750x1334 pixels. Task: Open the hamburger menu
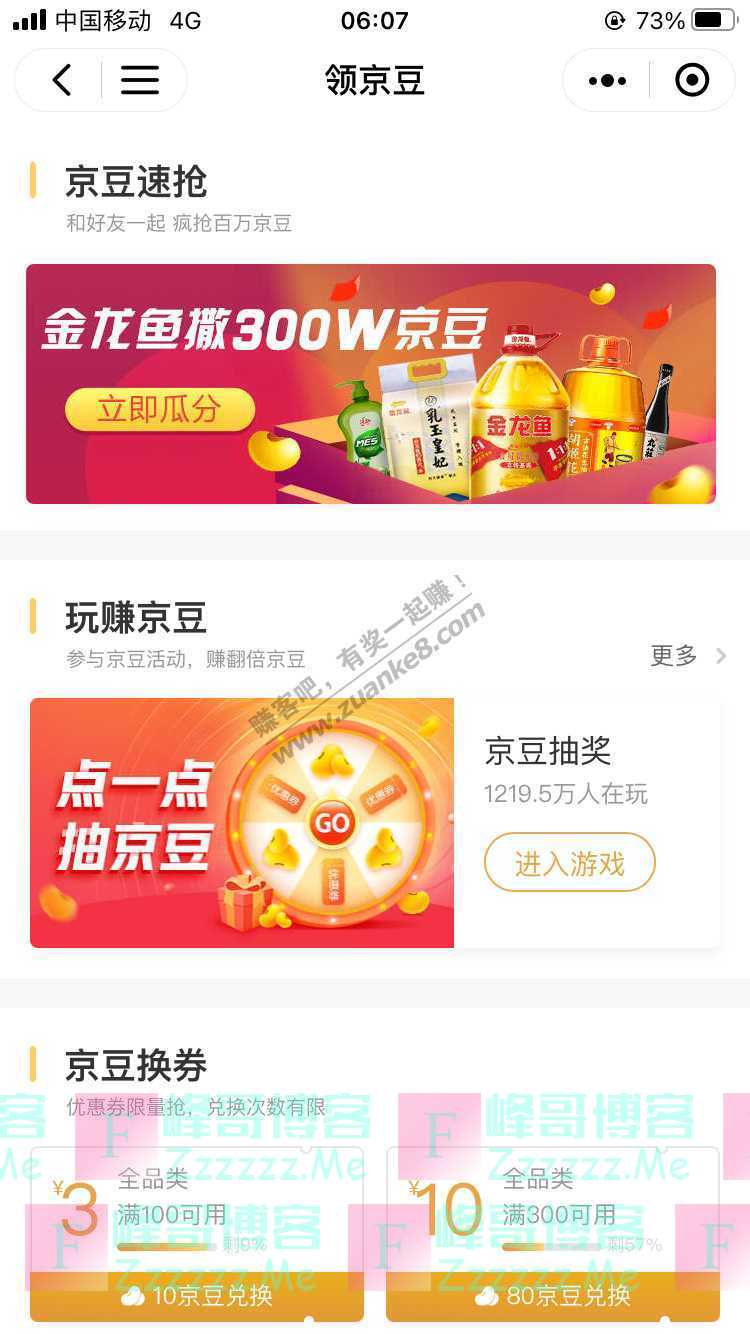click(140, 80)
